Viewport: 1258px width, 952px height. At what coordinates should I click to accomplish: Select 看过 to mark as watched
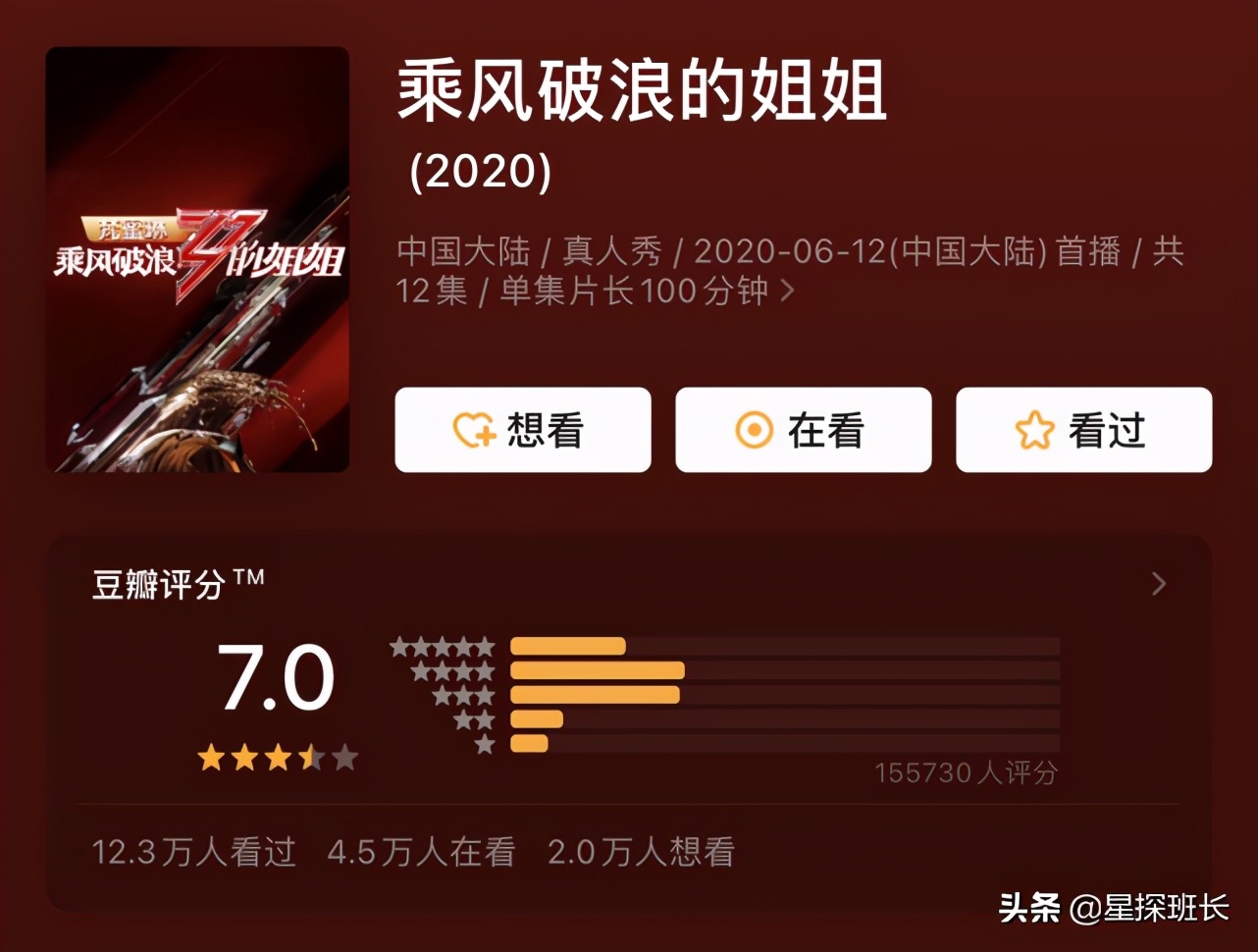click(1083, 430)
